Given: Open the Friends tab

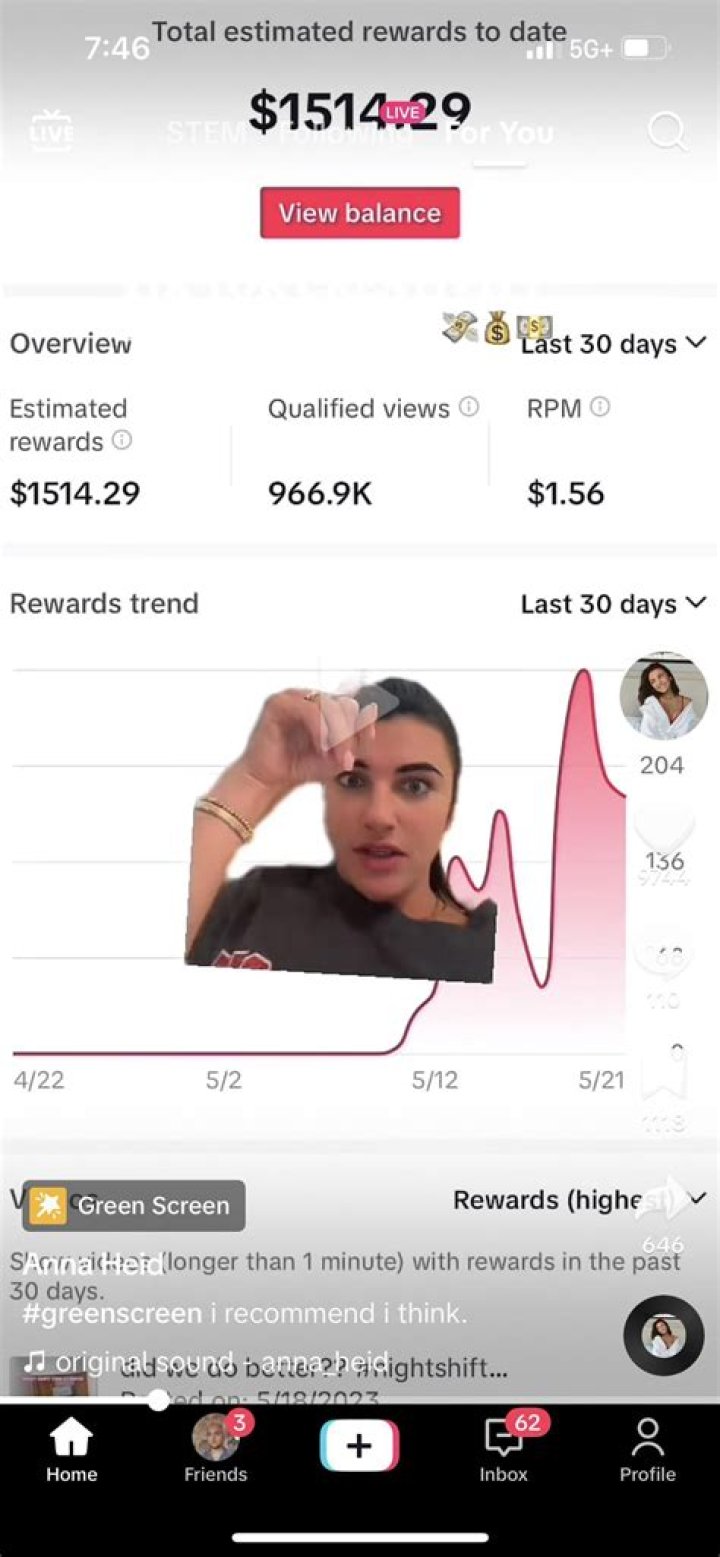Looking at the screenshot, I should [215, 1450].
